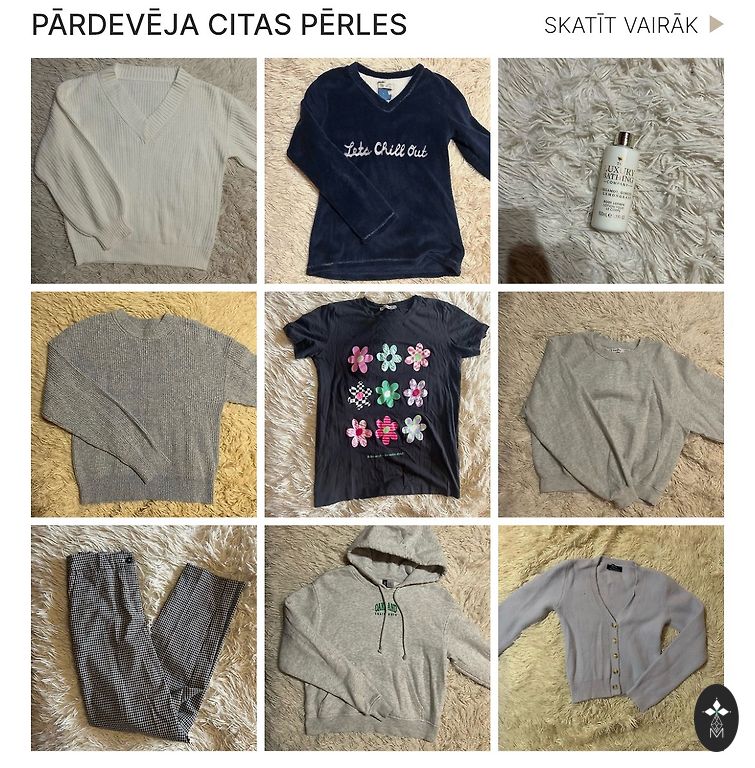755x768 pixels.
Task: Open the body lotion bottle listing
Action: tap(610, 171)
